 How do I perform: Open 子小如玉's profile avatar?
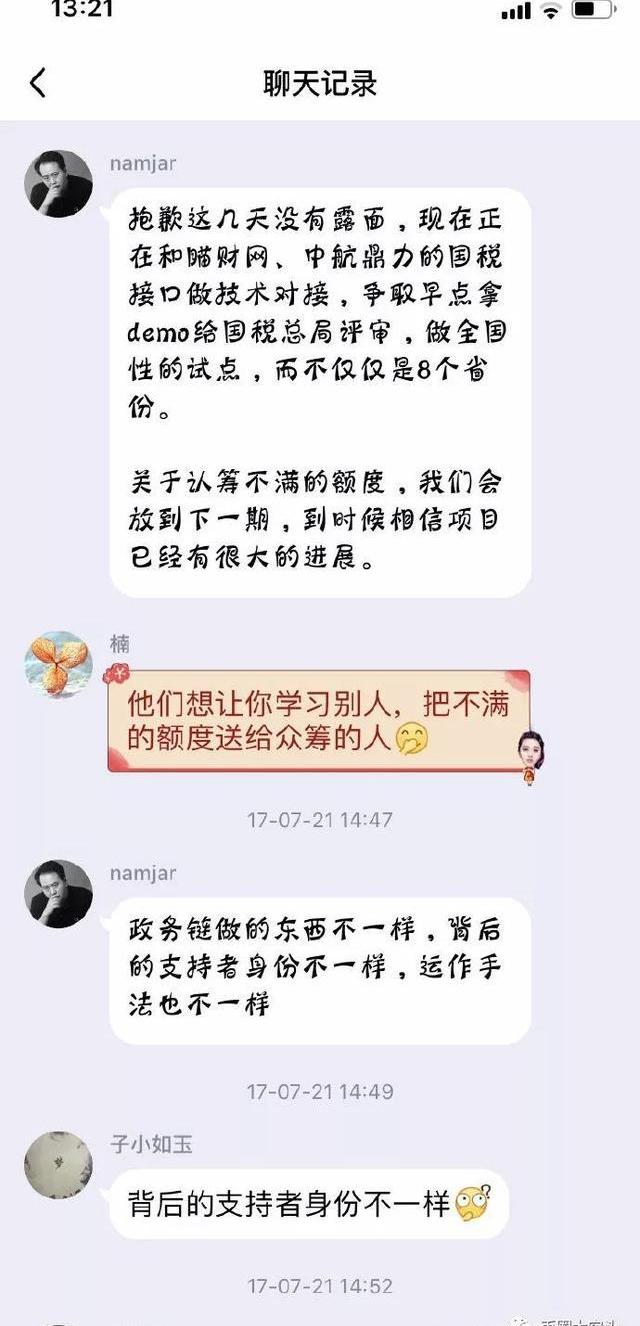pyautogui.click(x=58, y=1166)
